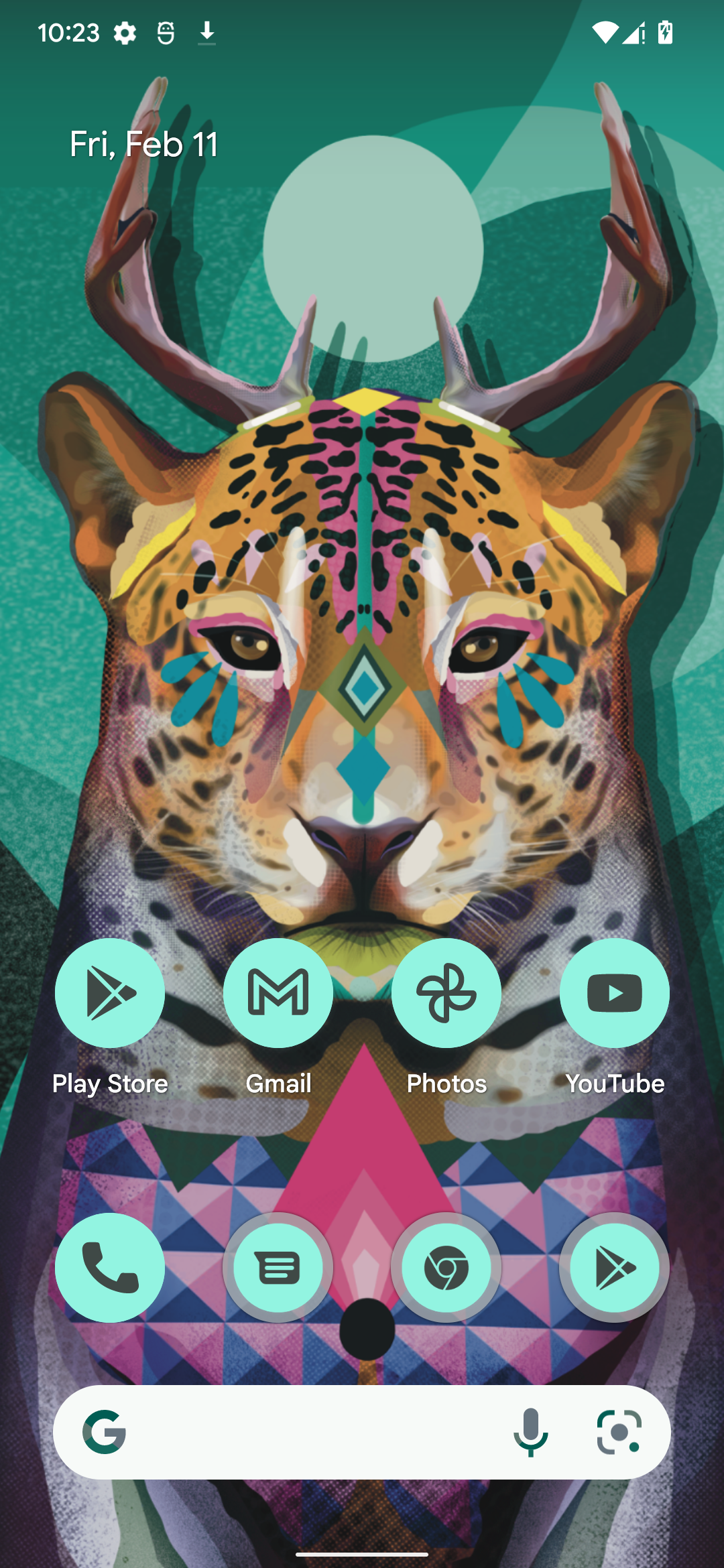
Task: Launch the Gmail app
Action: 278,993
